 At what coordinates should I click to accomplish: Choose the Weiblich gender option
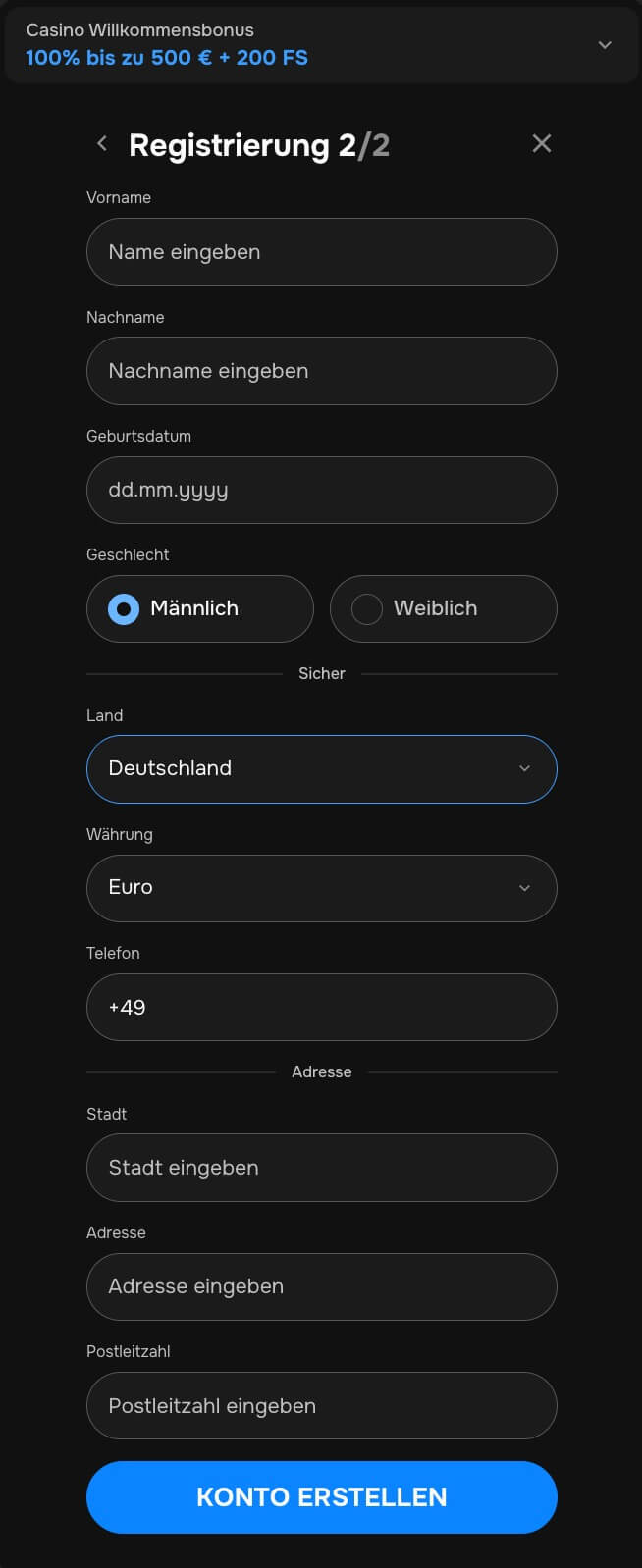443,608
